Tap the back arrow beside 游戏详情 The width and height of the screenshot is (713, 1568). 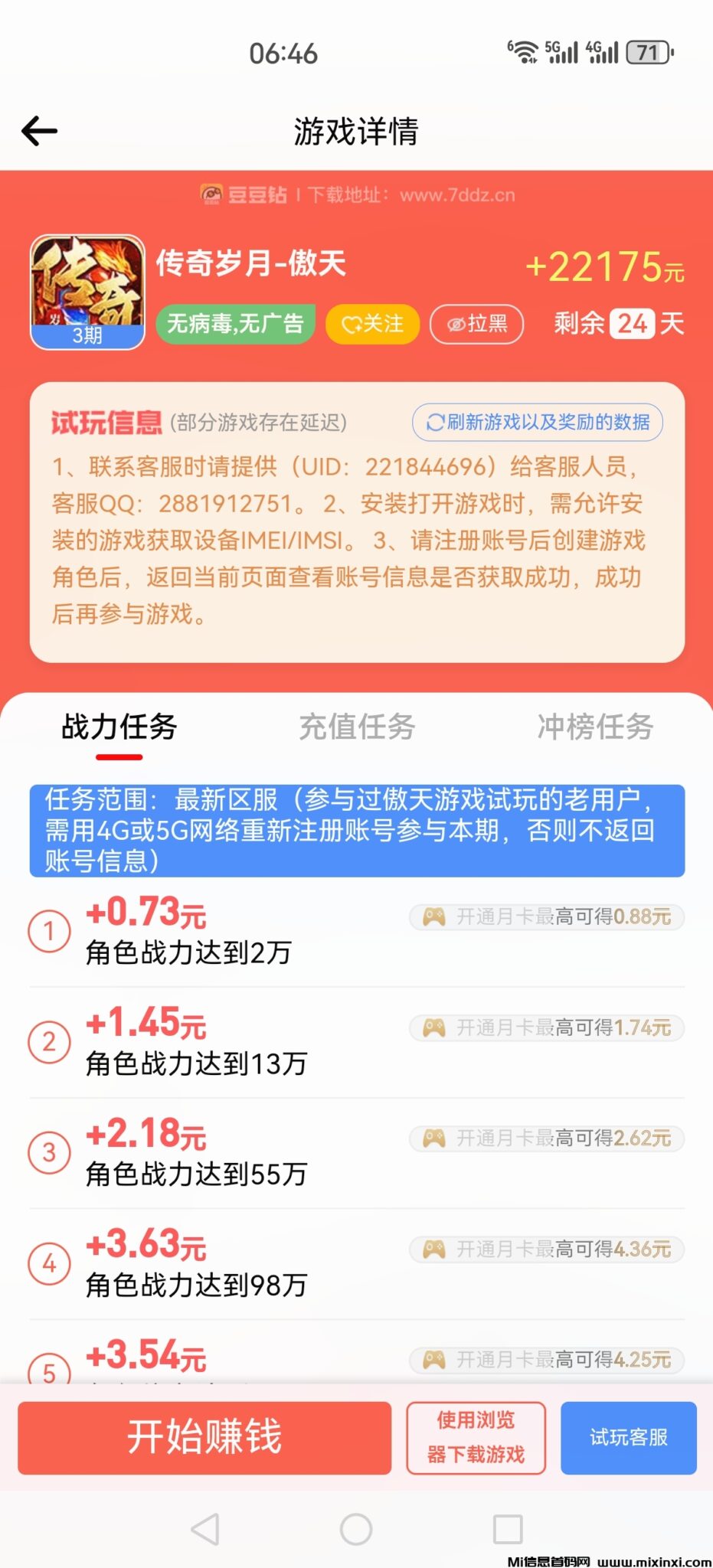pyautogui.click(x=37, y=130)
